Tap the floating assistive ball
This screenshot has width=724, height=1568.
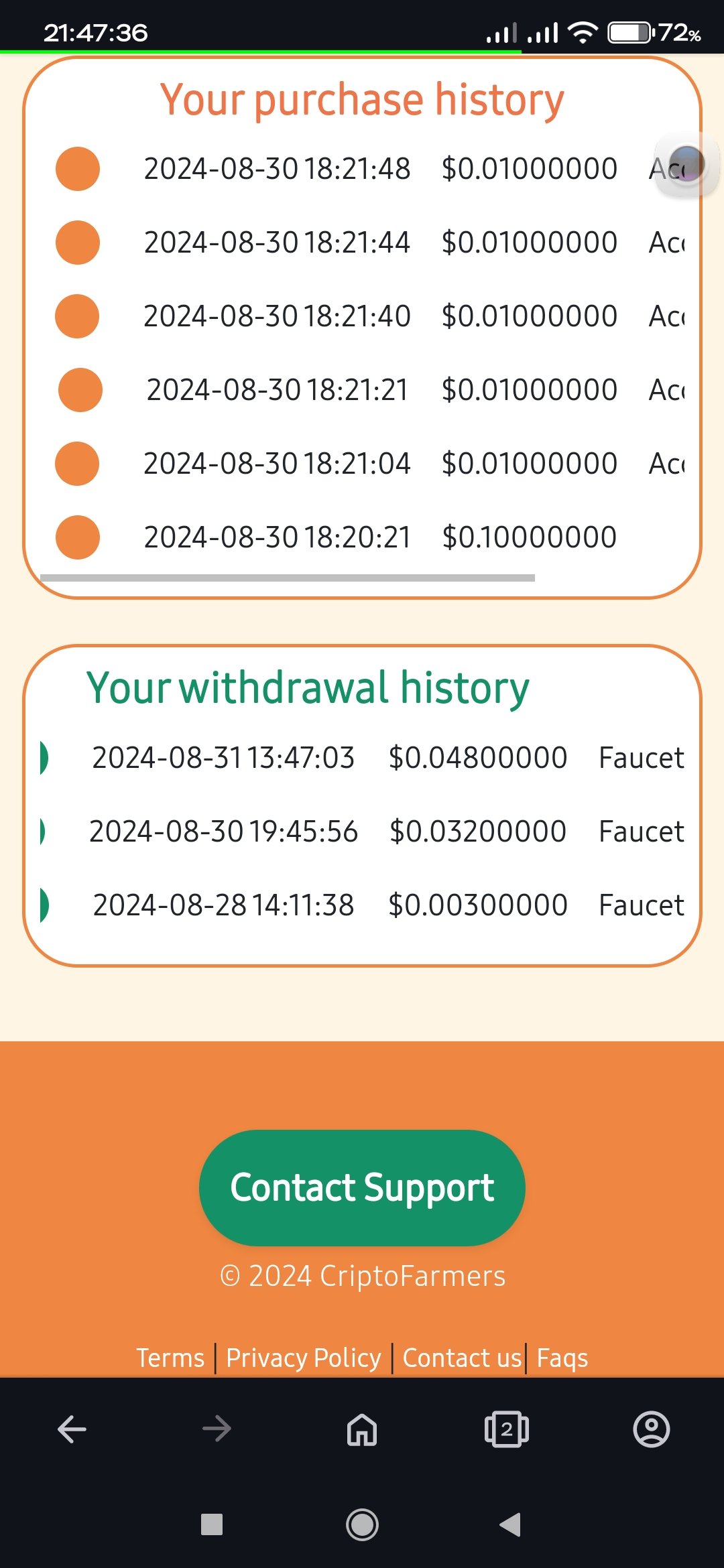coord(686,165)
